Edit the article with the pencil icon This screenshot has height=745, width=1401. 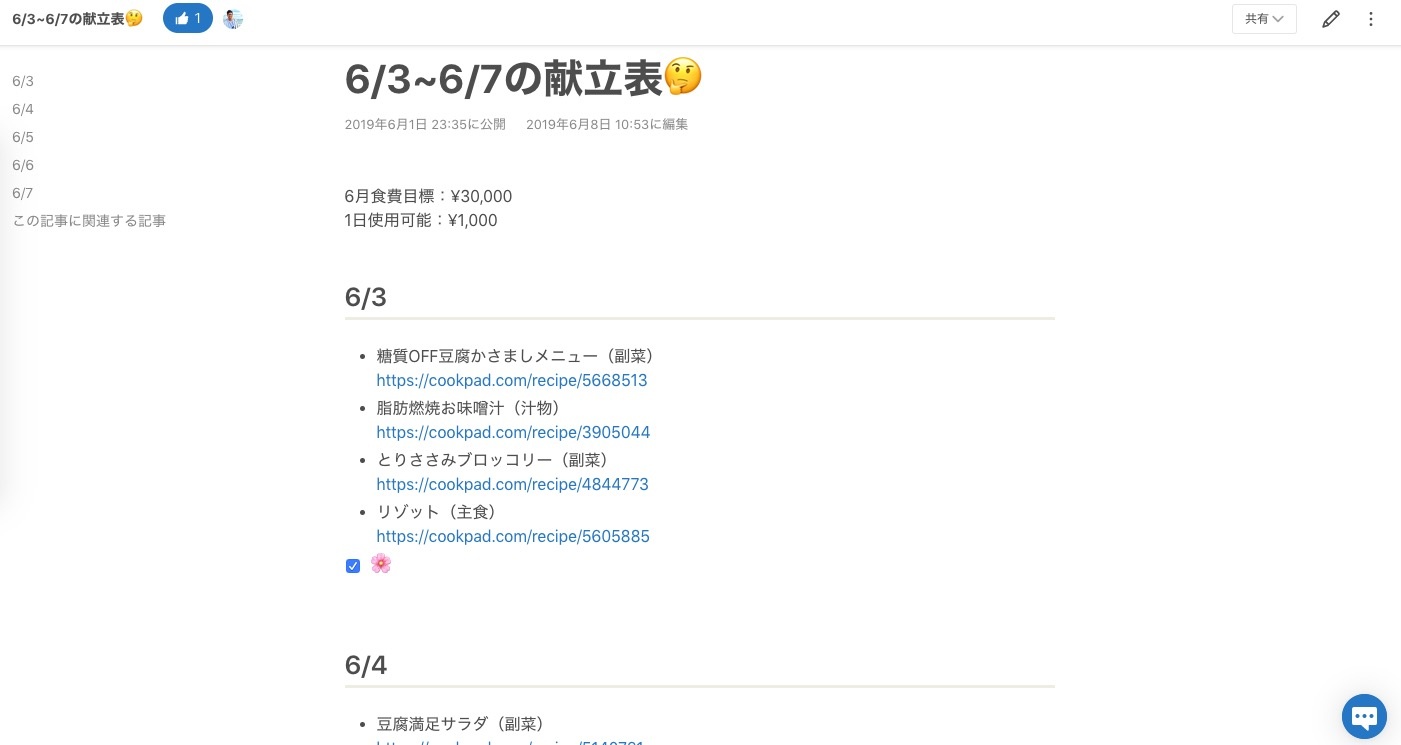(x=1330, y=19)
